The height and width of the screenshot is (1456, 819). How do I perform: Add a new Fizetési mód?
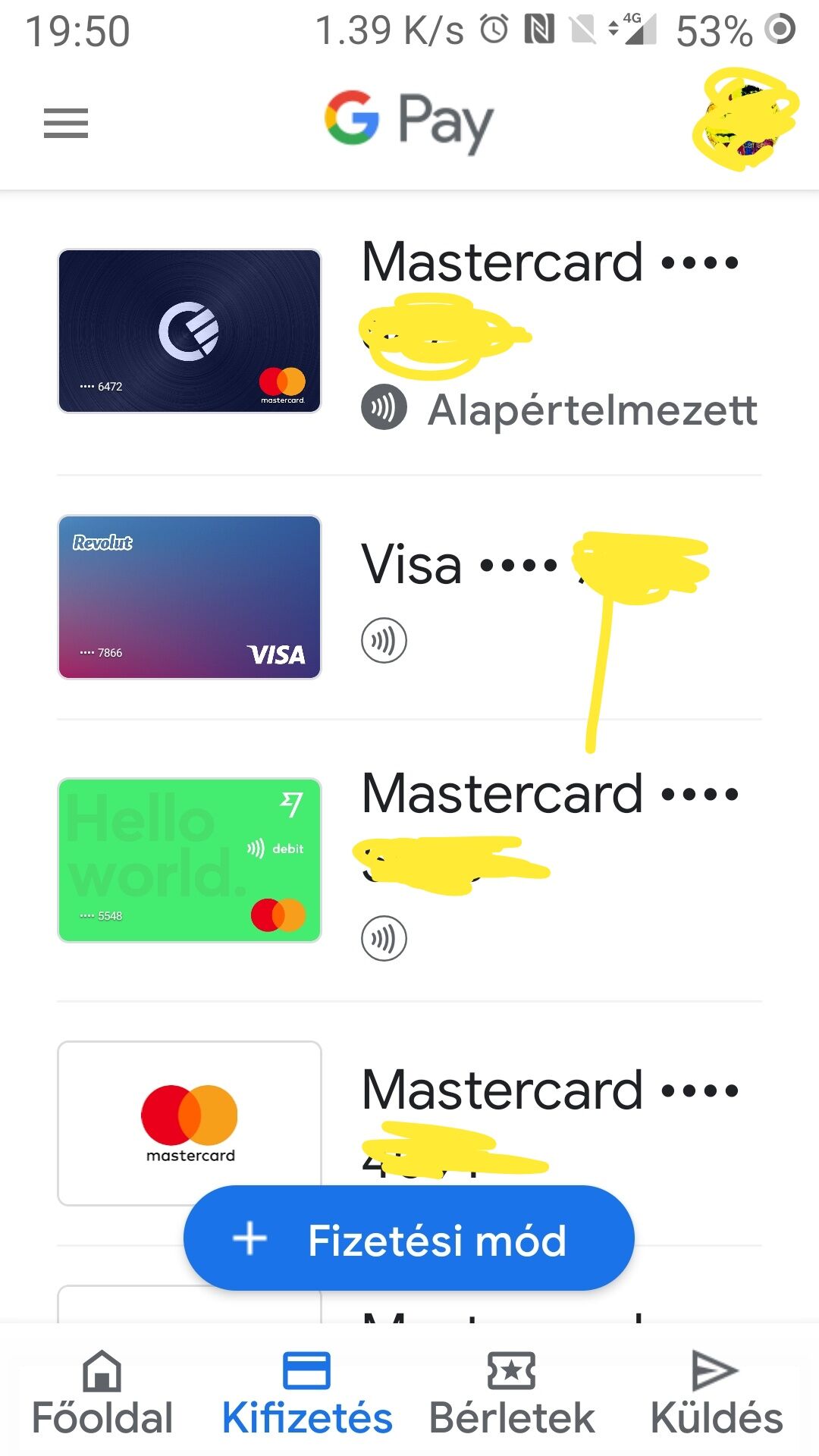pyautogui.click(x=409, y=1238)
